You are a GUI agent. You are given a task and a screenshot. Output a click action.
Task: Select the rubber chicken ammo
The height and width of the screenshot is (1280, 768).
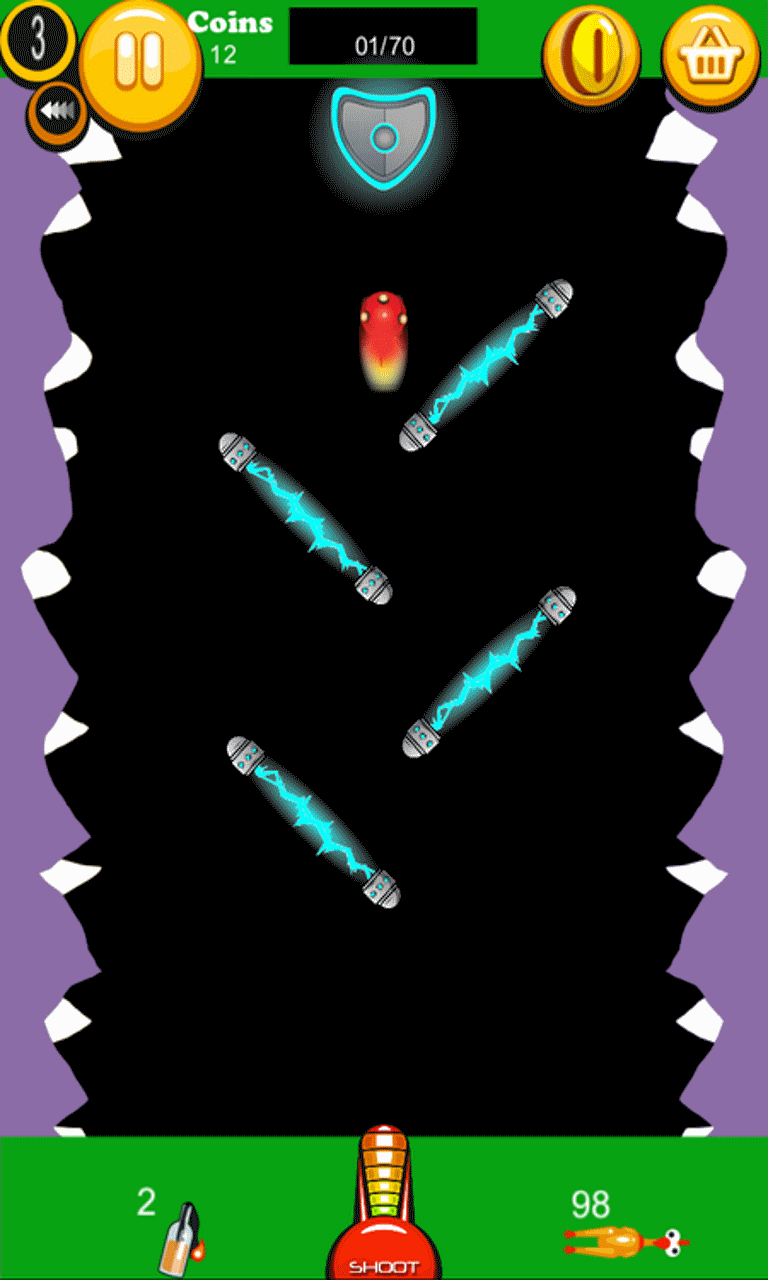point(625,1242)
